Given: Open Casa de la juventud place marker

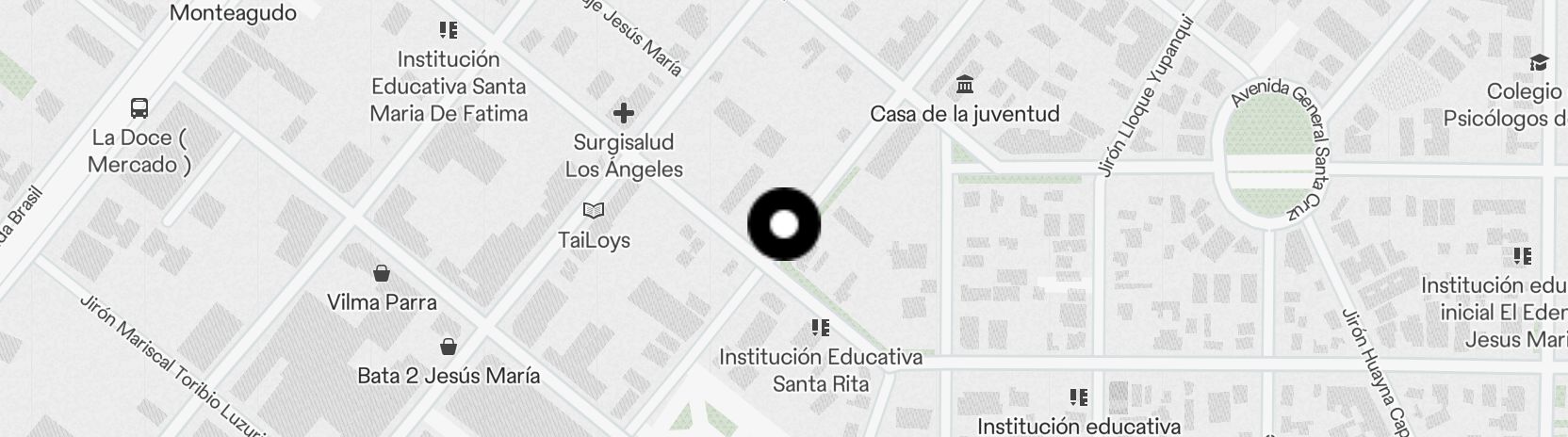Looking at the screenshot, I should pos(964,86).
